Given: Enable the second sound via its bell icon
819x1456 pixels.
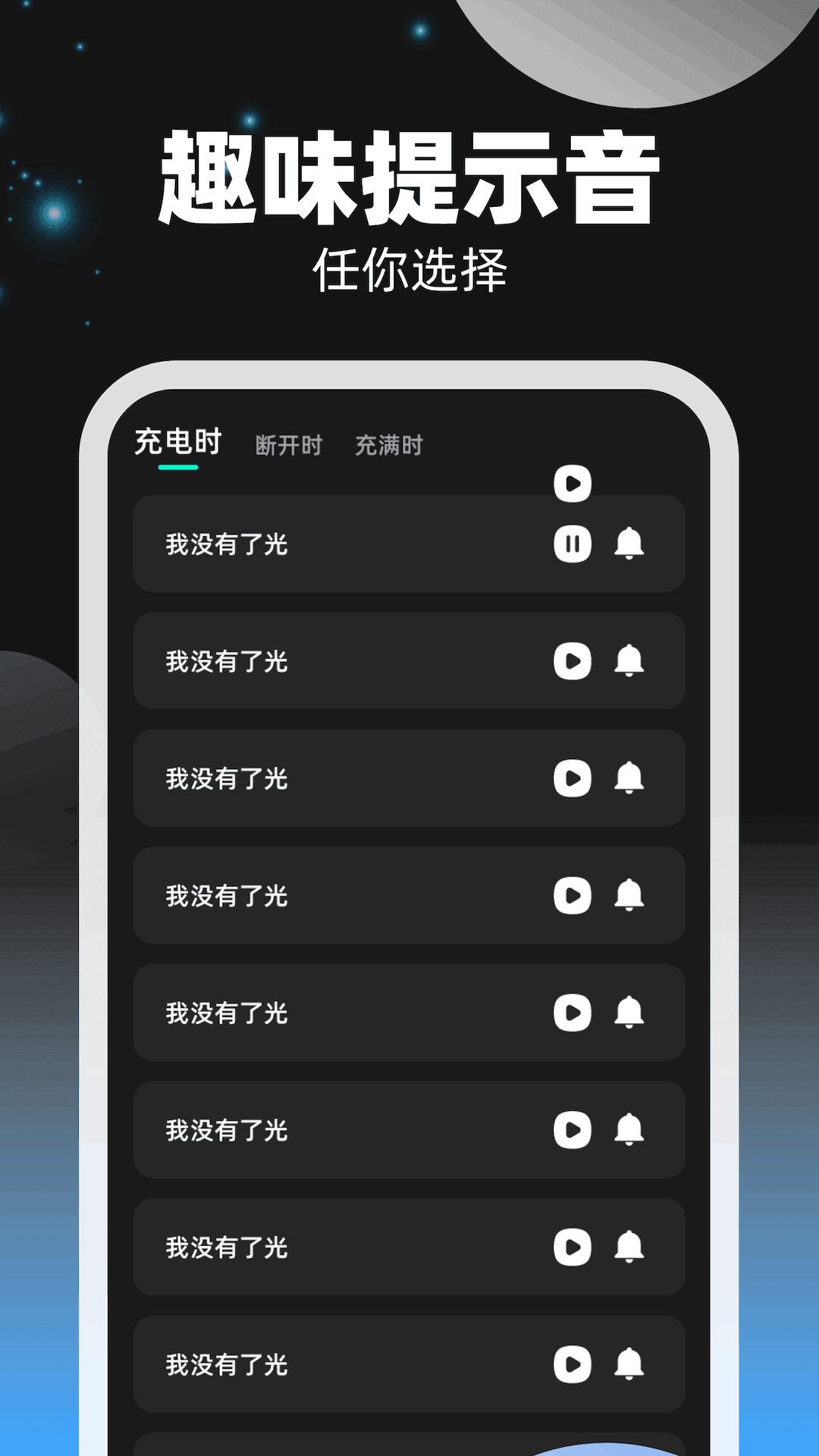Looking at the screenshot, I should (x=630, y=661).
